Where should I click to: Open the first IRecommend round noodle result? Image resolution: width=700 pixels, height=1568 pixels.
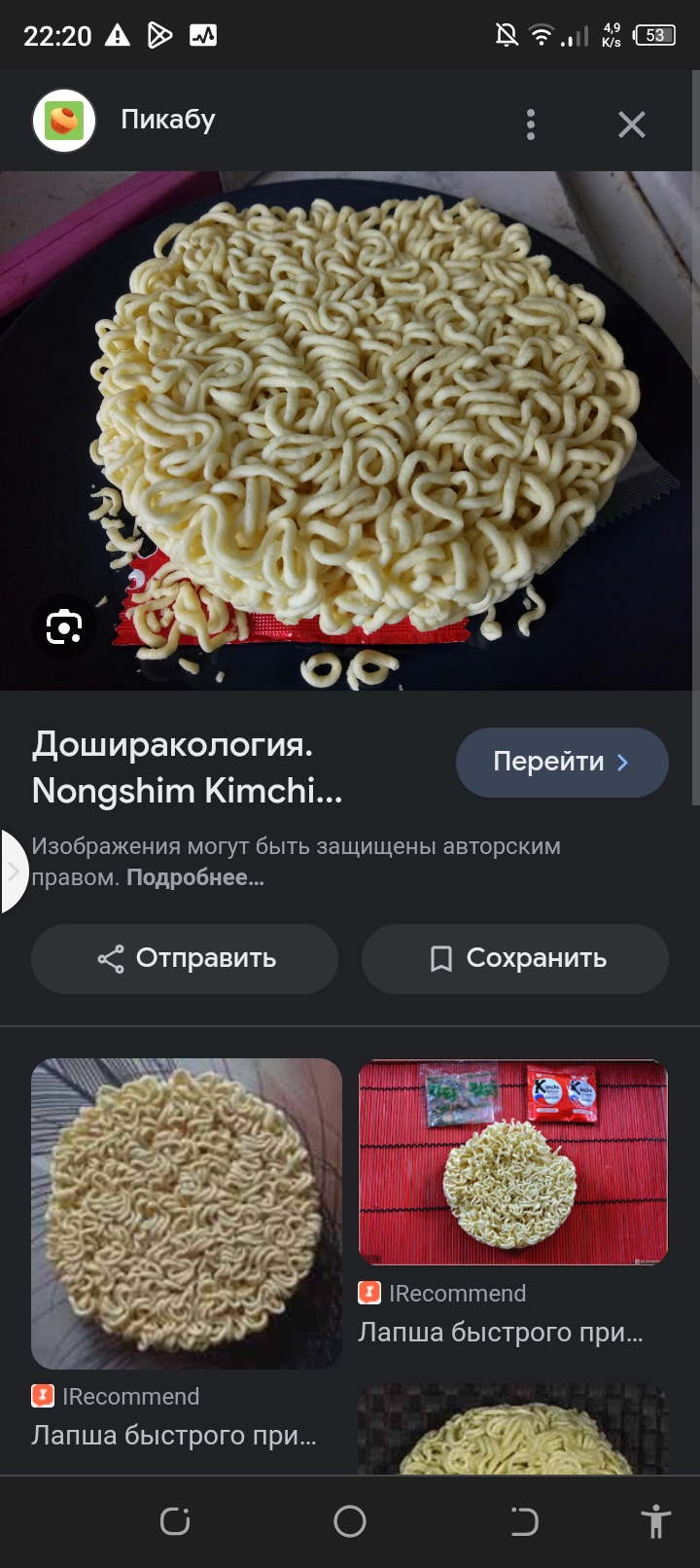186,1213
